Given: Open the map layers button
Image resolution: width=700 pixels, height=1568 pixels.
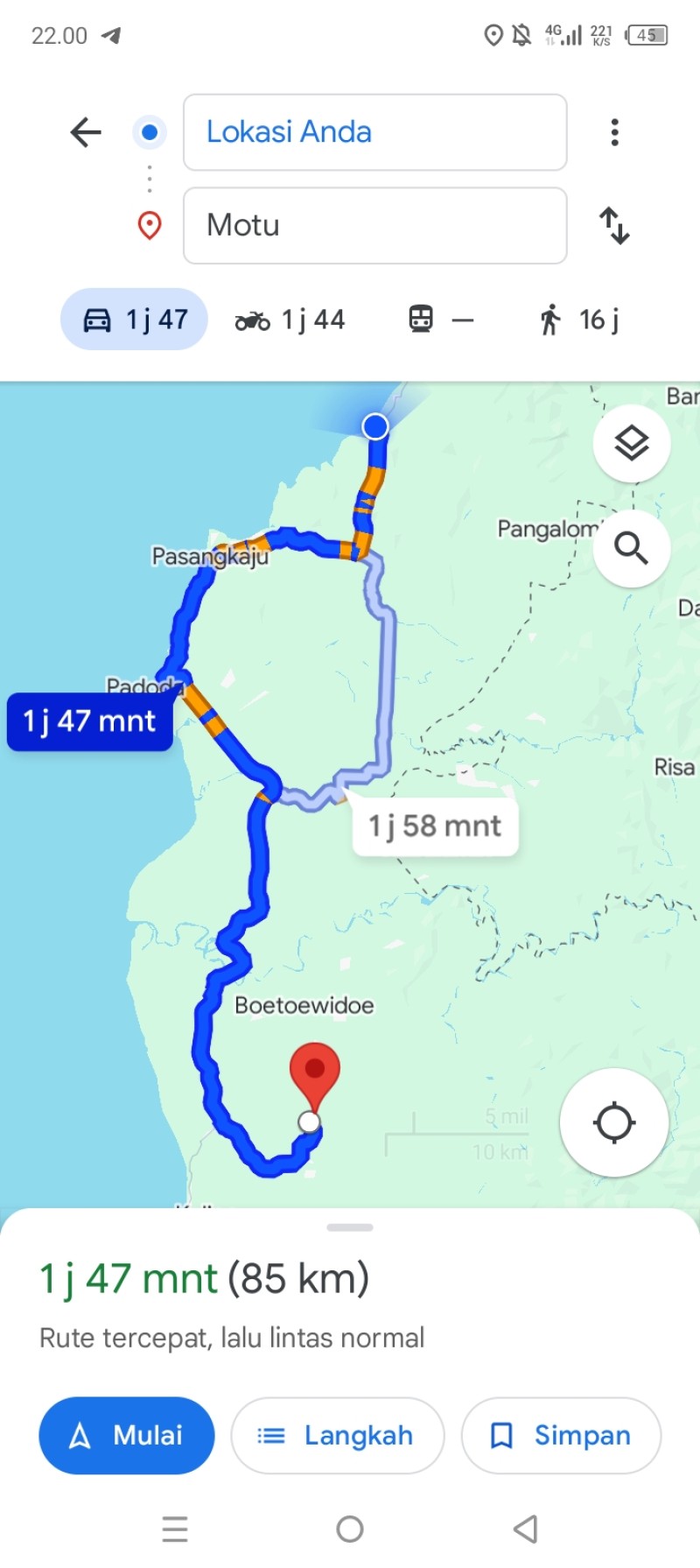Looking at the screenshot, I should point(632,444).
